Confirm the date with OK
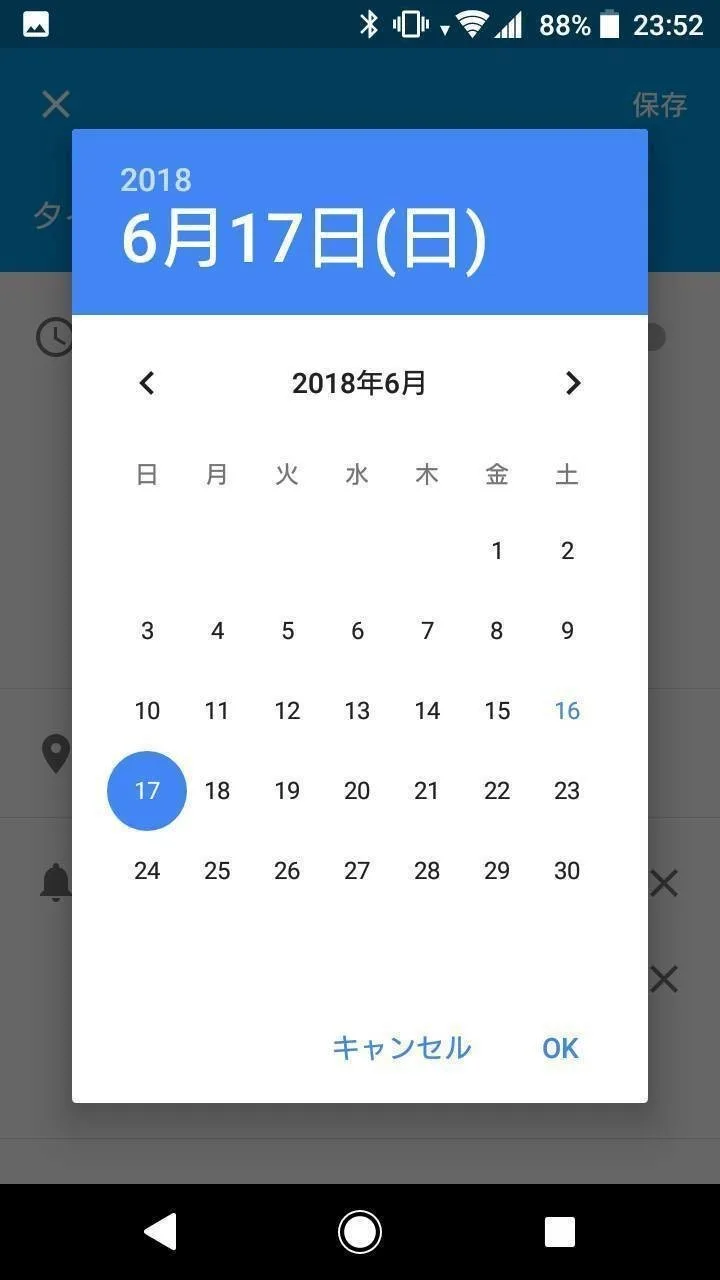The height and width of the screenshot is (1280, 720). point(560,1048)
